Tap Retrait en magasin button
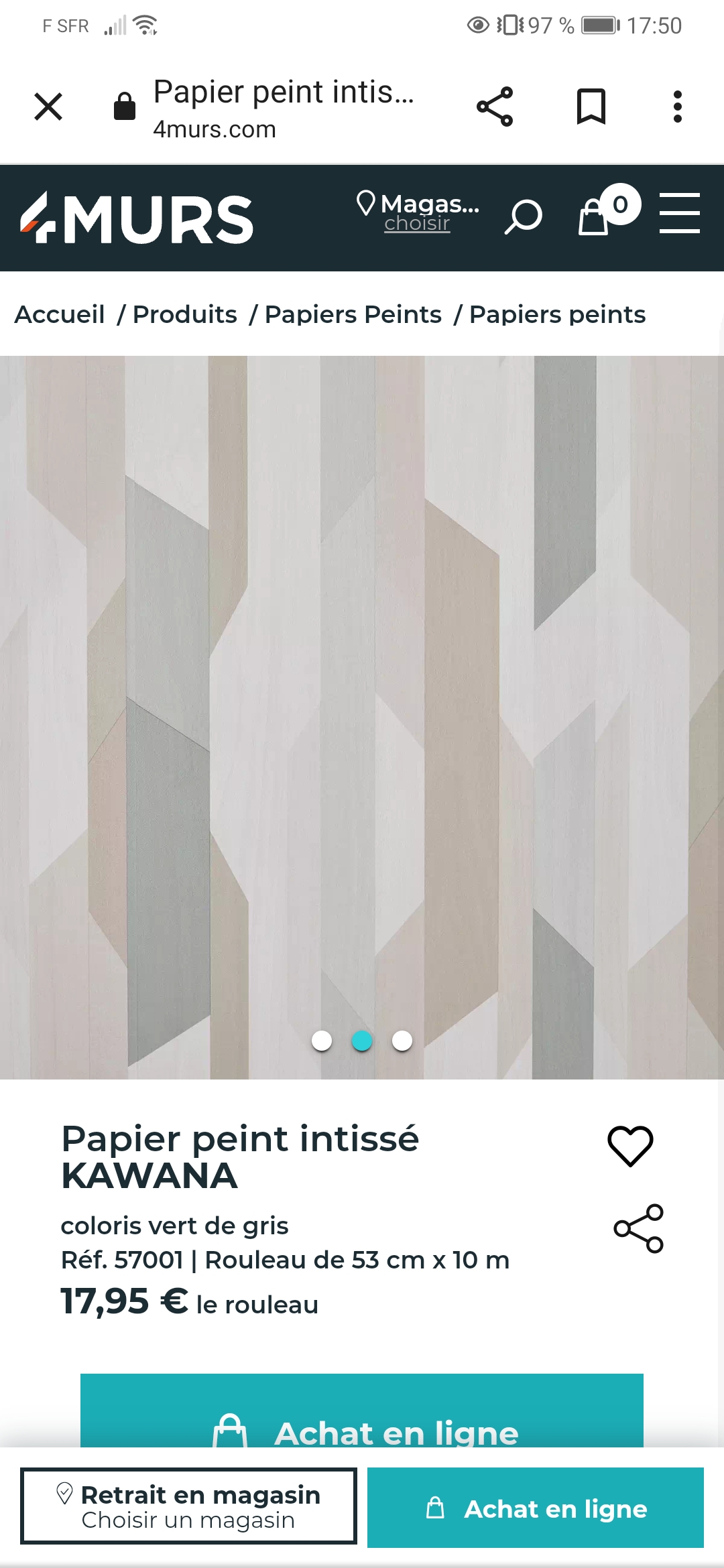The height and width of the screenshot is (1568, 724). (x=188, y=1506)
